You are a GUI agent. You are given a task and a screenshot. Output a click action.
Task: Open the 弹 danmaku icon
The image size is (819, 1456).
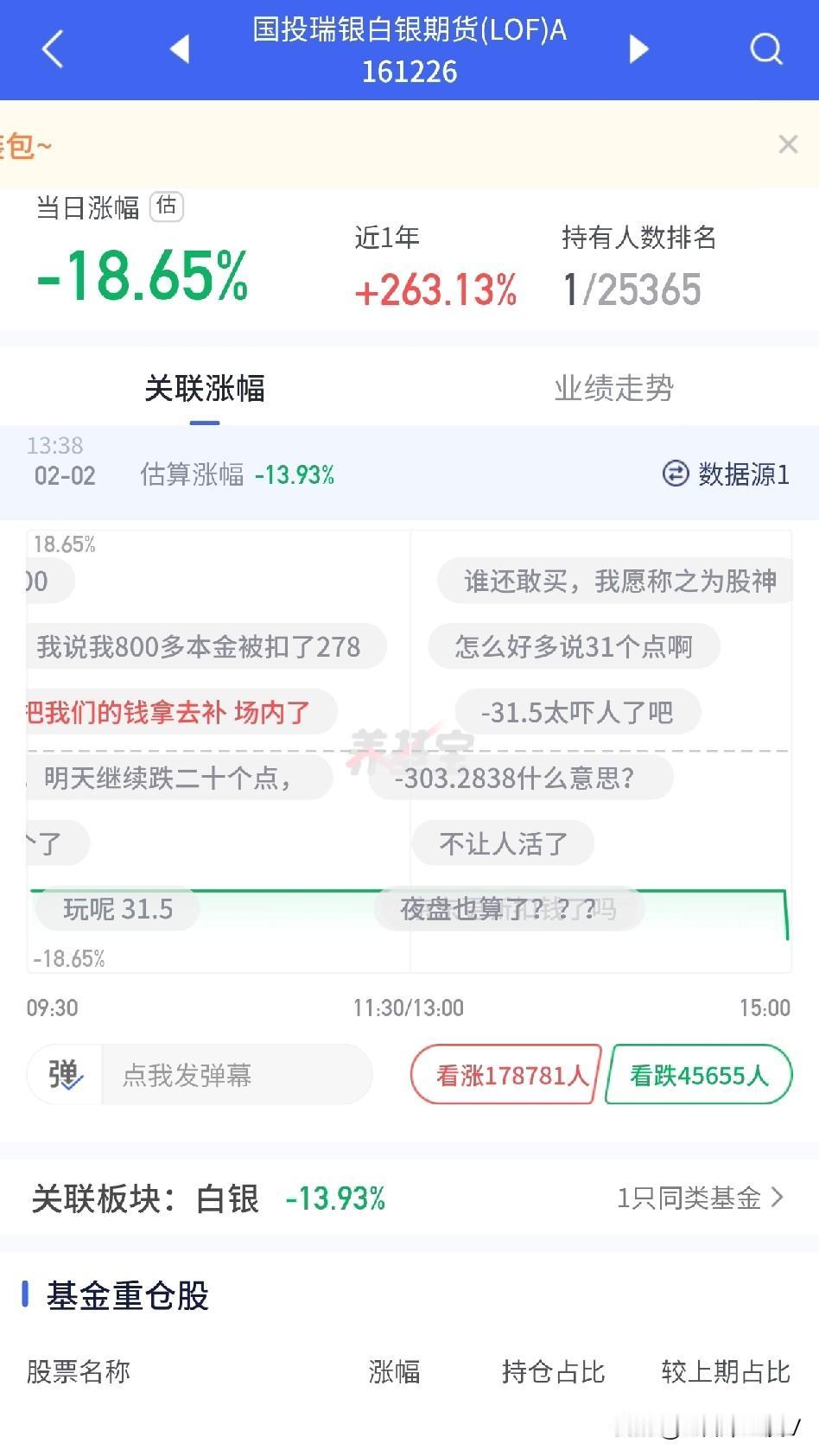[x=64, y=1074]
